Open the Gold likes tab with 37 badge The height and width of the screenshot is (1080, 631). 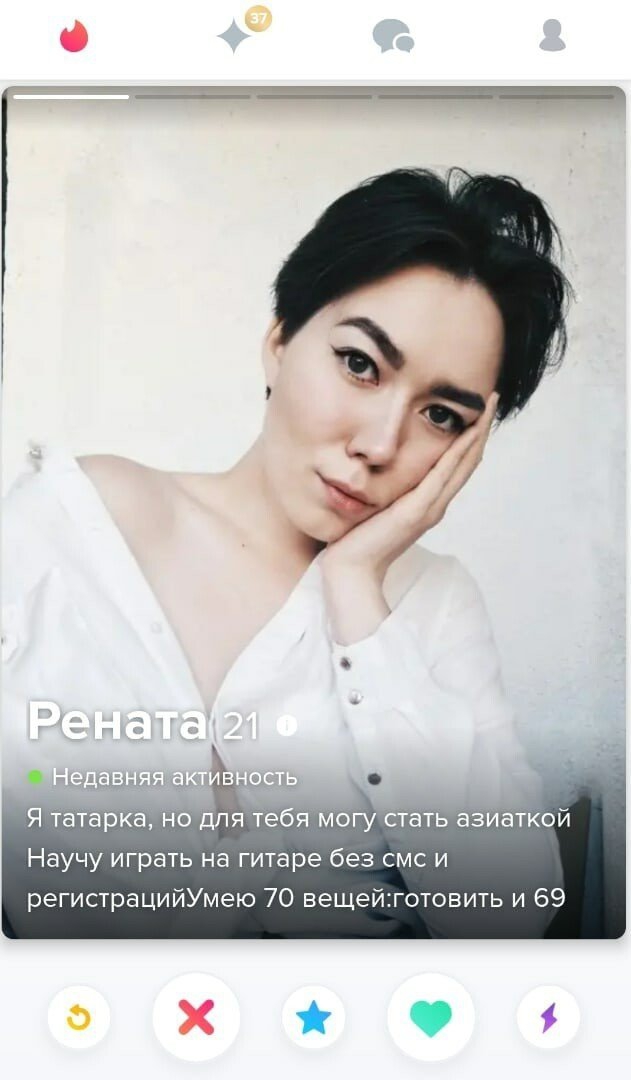point(235,36)
